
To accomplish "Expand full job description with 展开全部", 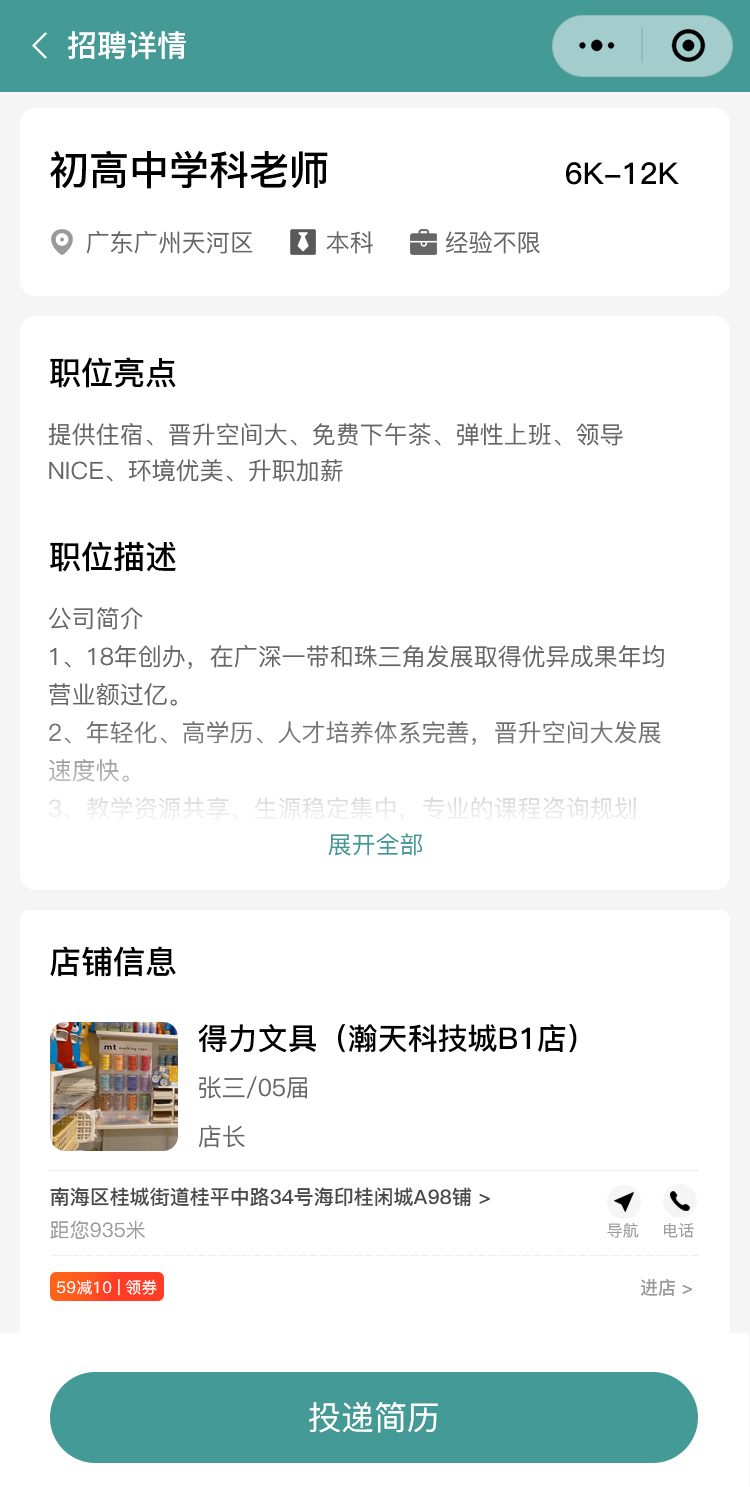I will coord(375,845).
